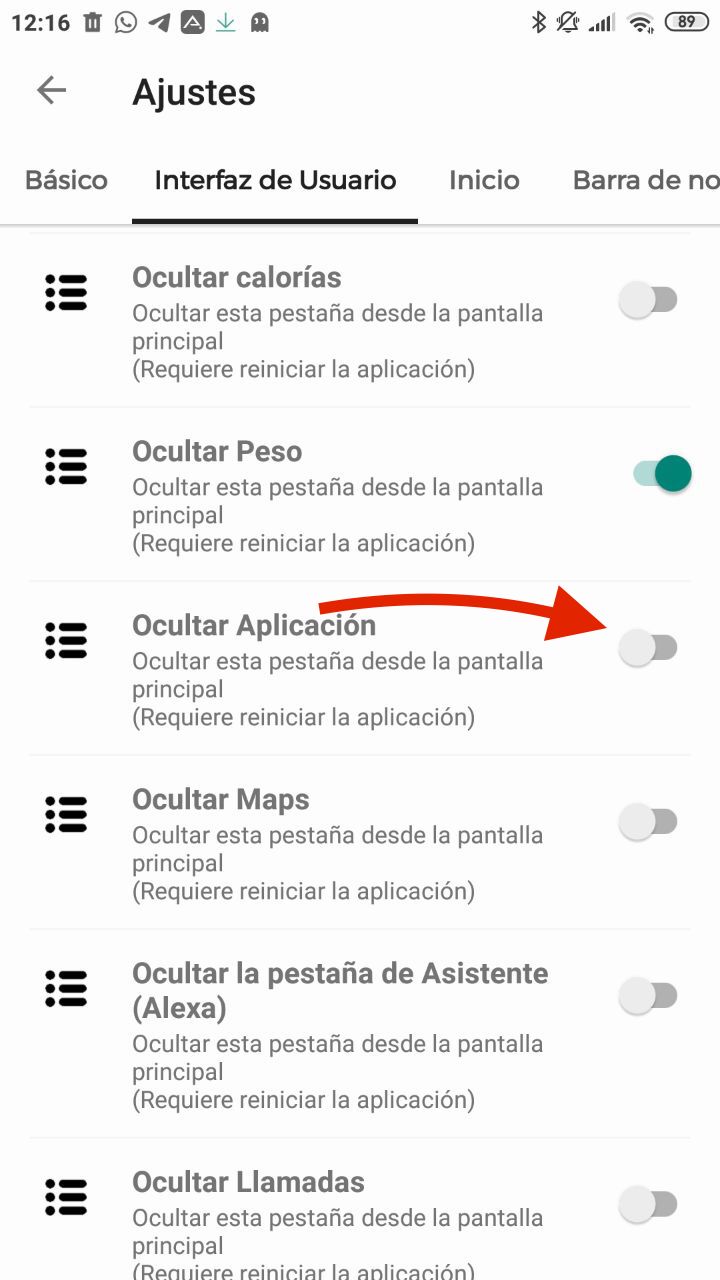Image resolution: width=720 pixels, height=1280 pixels.
Task: Open the Inicio tab
Action: (484, 180)
